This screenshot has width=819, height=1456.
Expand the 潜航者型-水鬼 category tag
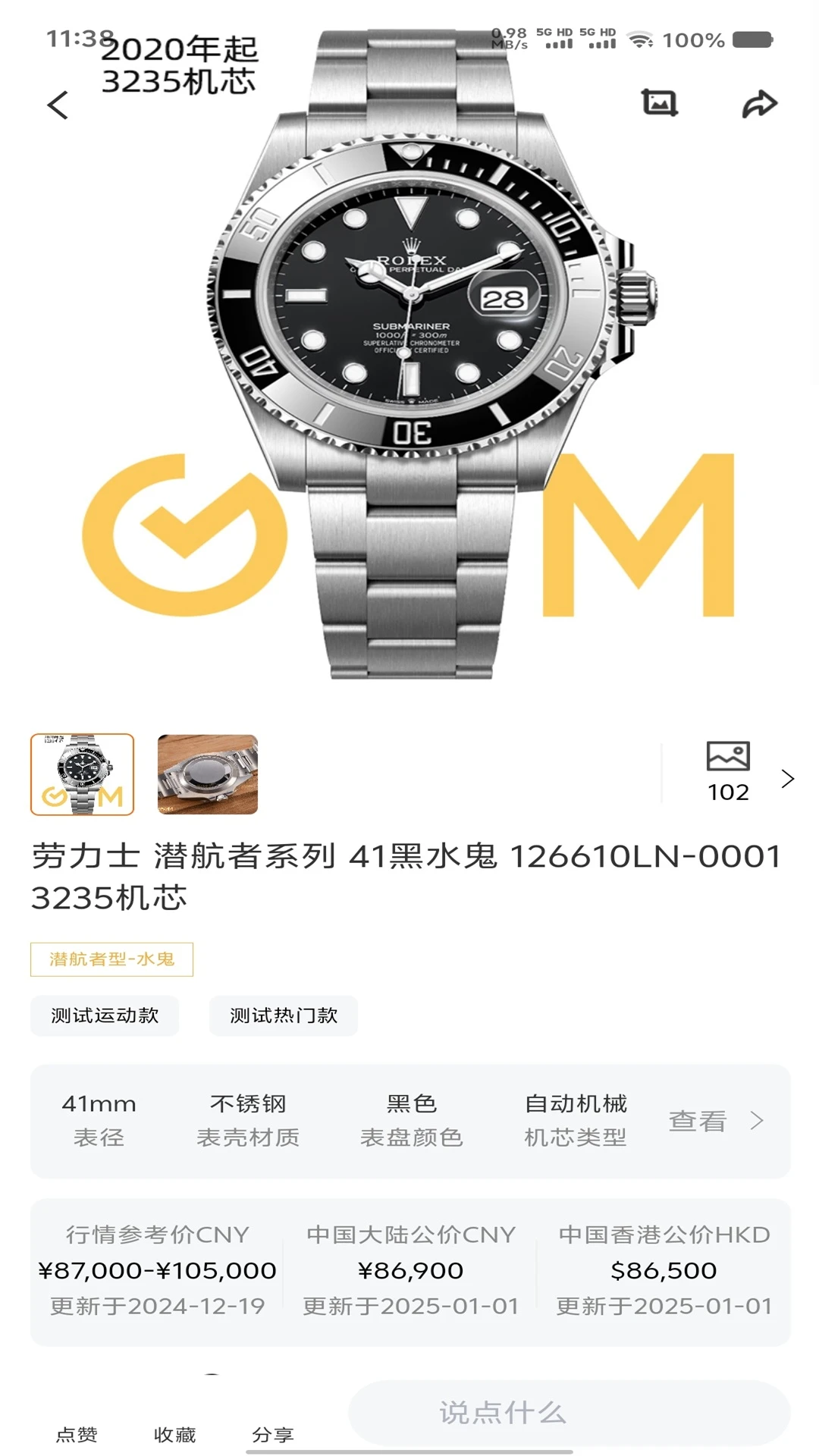coord(111,959)
